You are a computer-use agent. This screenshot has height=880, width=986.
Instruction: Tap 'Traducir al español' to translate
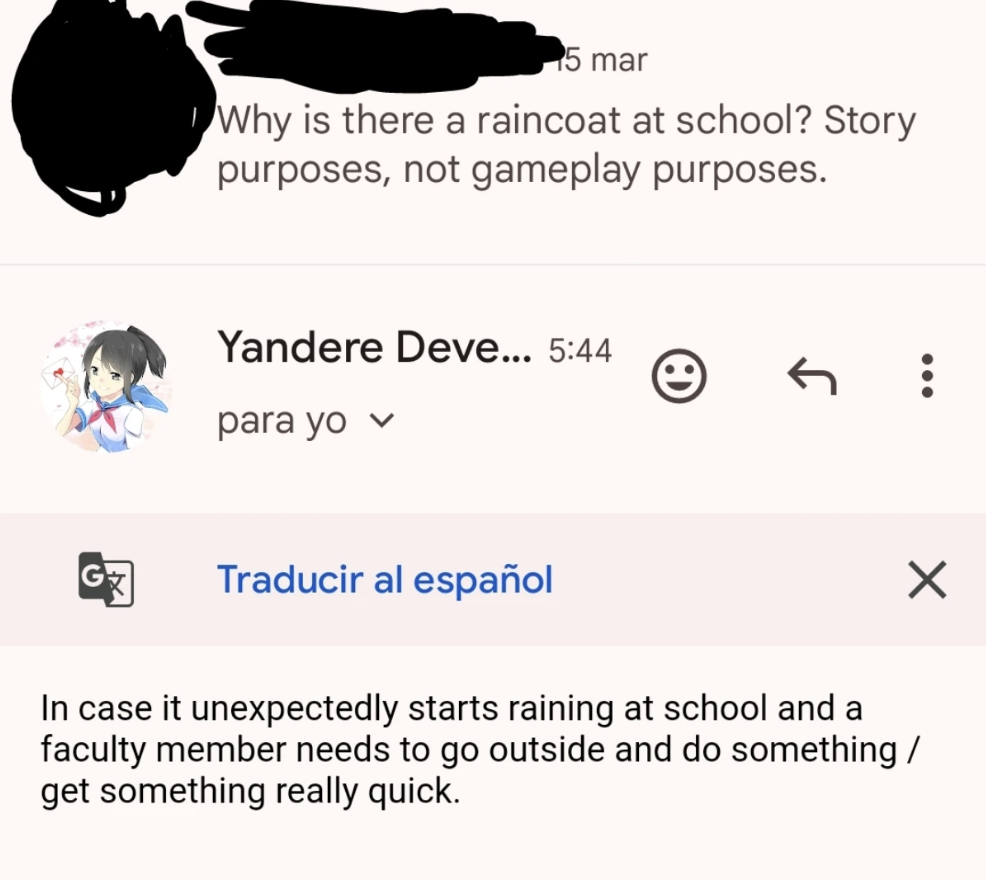pos(384,579)
